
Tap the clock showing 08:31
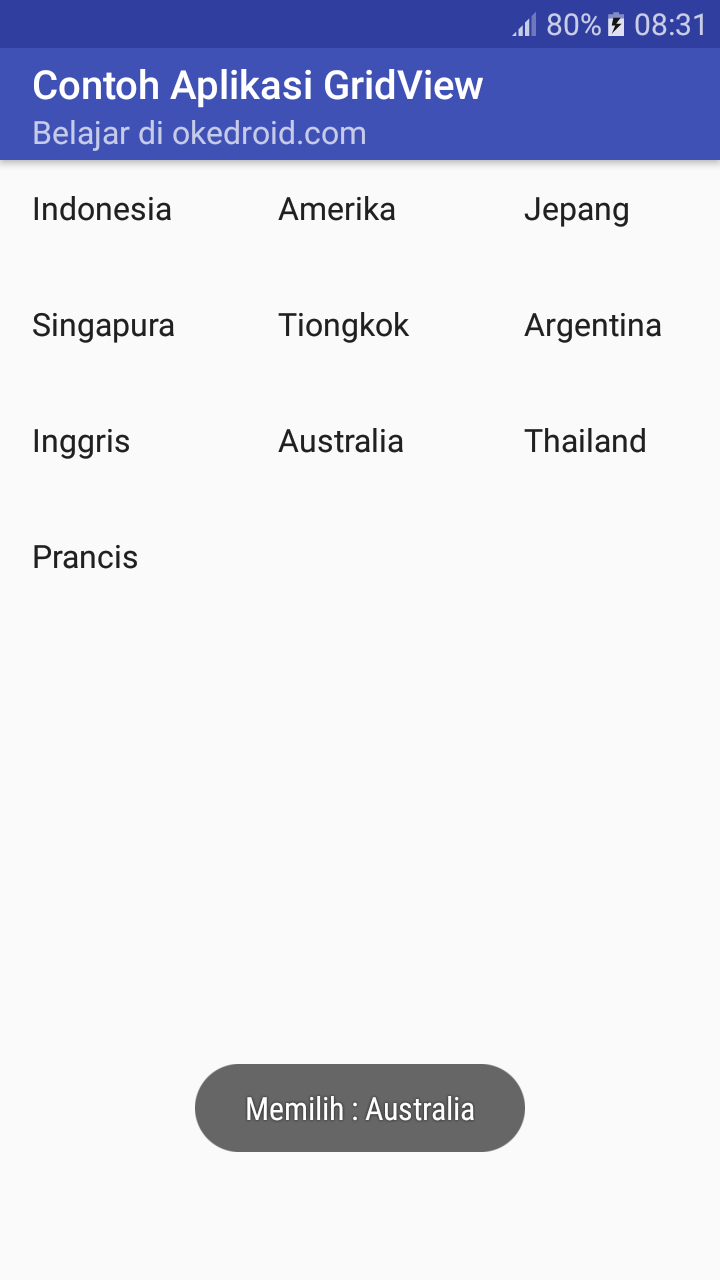pos(668,23)
